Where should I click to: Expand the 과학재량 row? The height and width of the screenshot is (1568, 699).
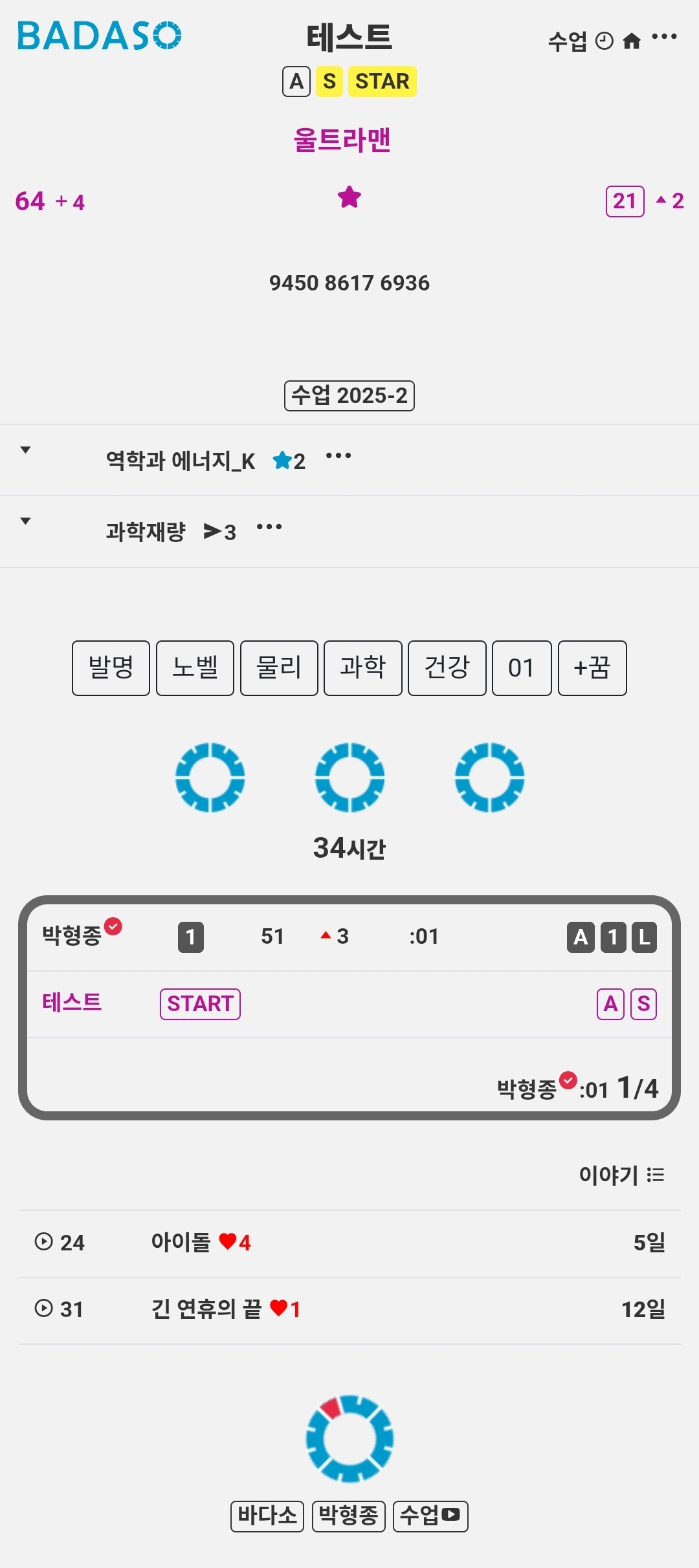26,521
